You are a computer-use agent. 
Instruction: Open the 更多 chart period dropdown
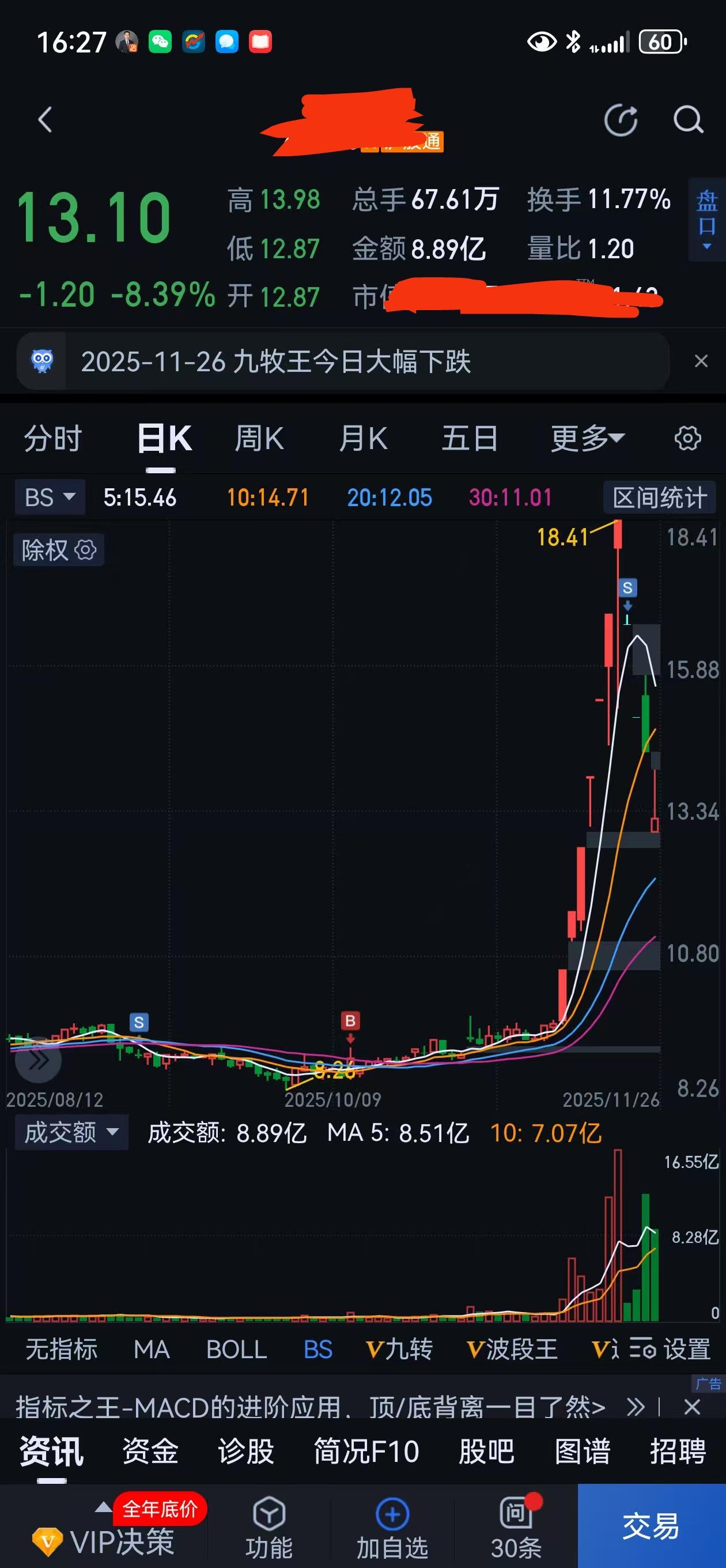click(585, 438)
